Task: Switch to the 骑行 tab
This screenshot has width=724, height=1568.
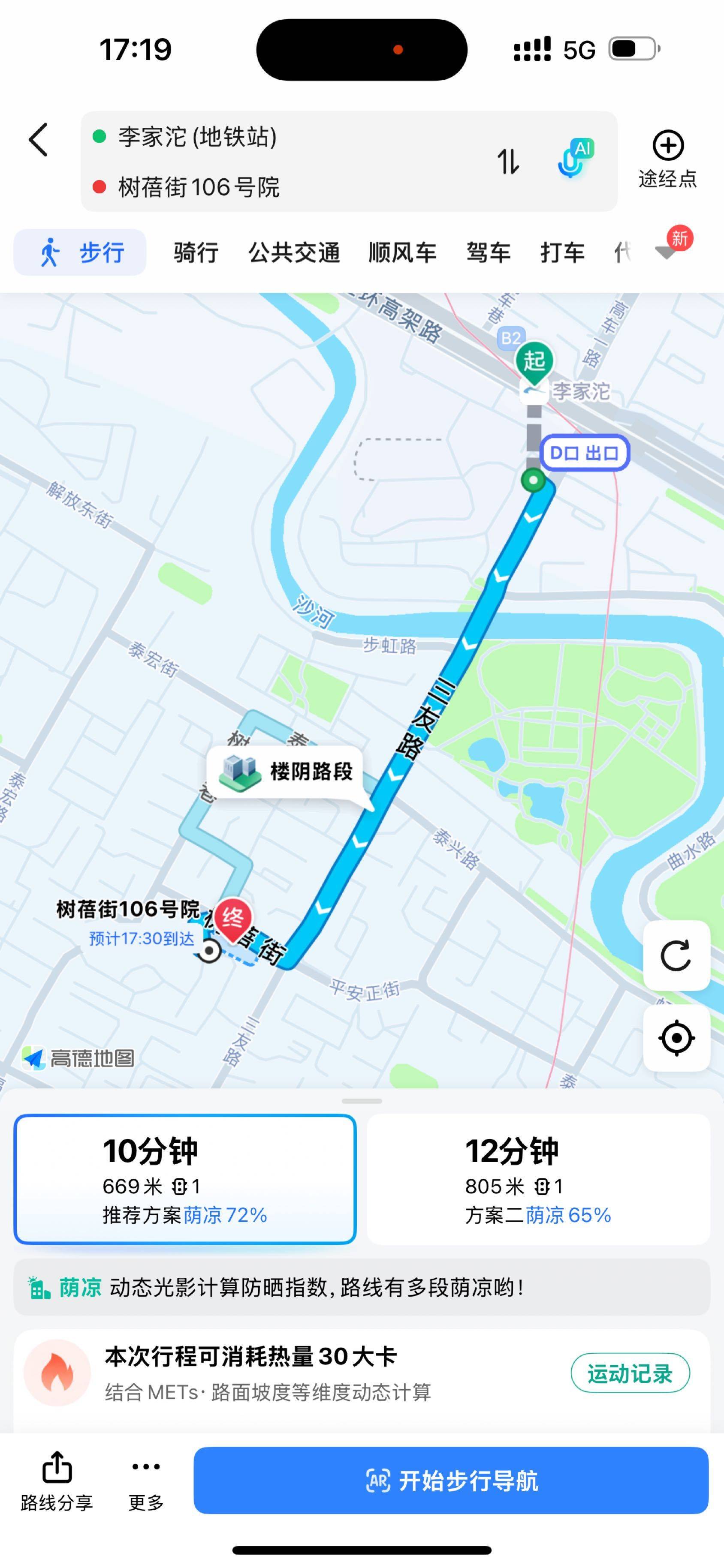Action: click(196, 252)
